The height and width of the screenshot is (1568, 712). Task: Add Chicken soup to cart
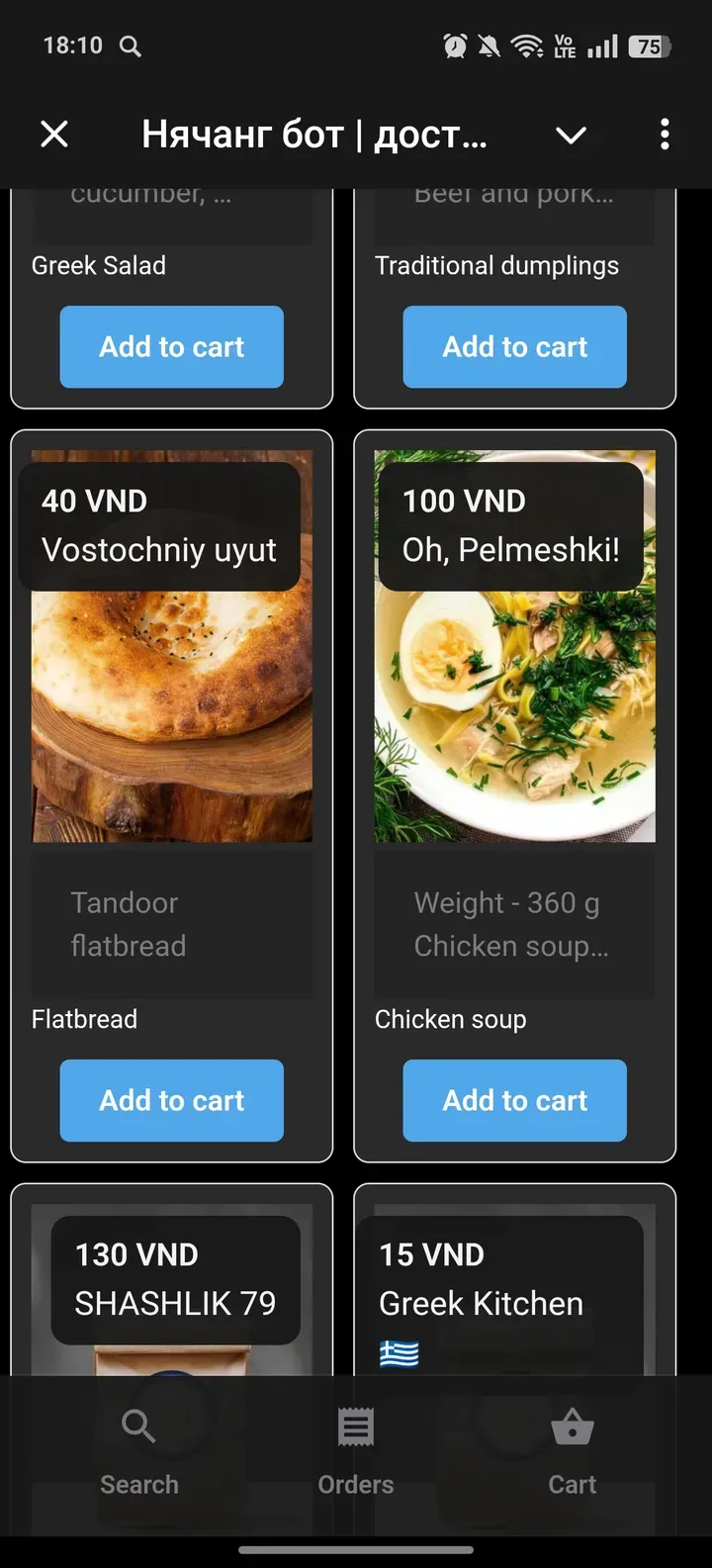pos(514,1100)
